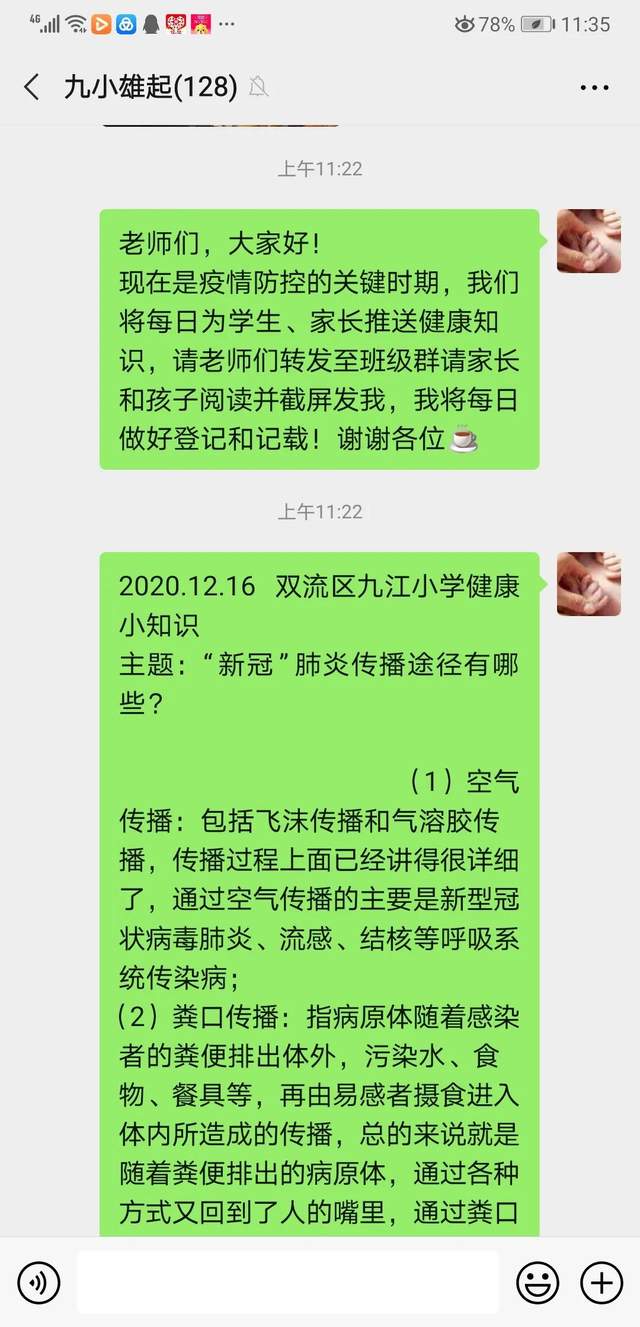Image resolution: width=640 pixels, height=1327 pixels.
Task: Open the plus attachment menu
Action: click(601, 1282)
